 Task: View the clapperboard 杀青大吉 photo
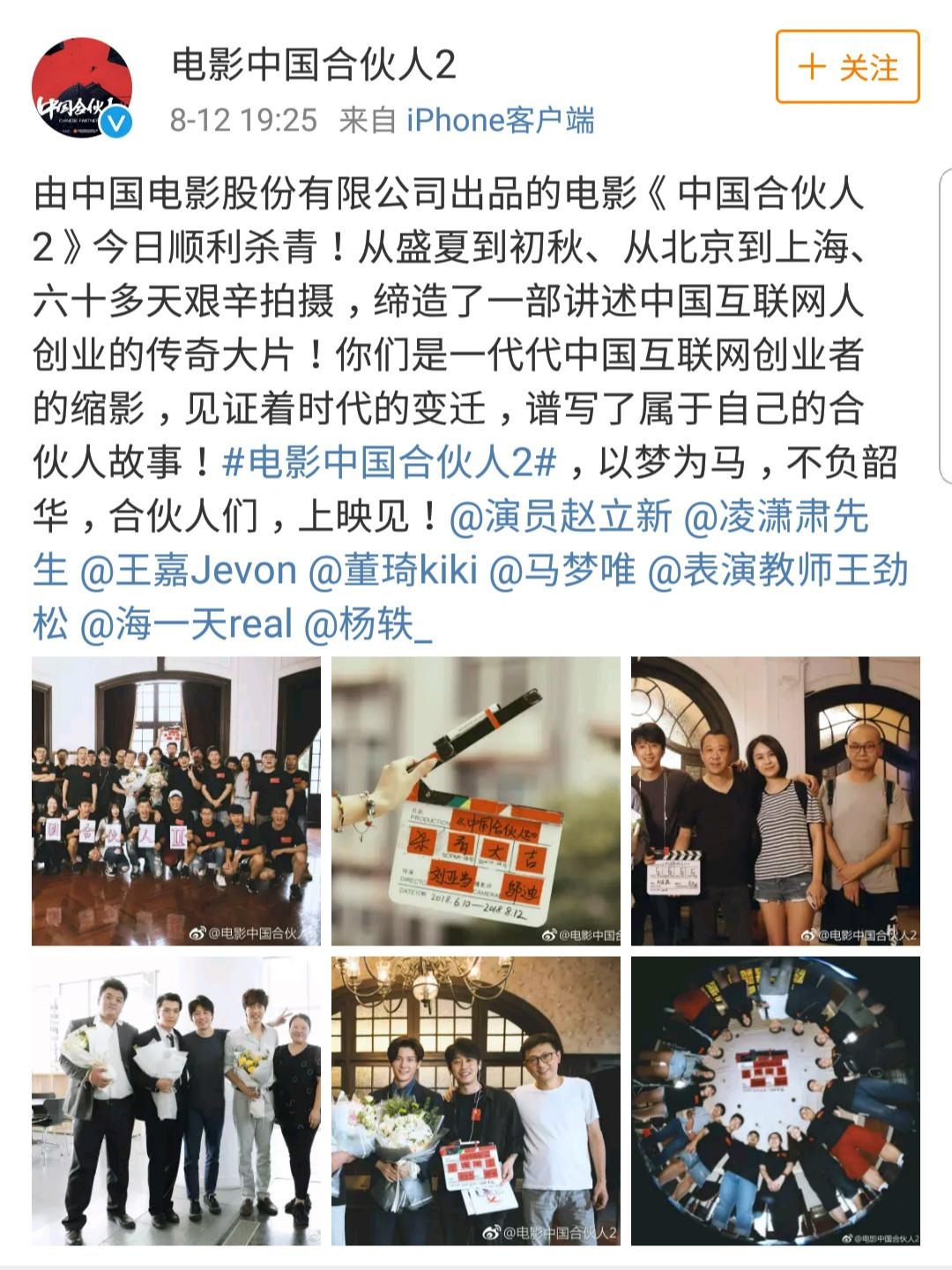(476, 801)
